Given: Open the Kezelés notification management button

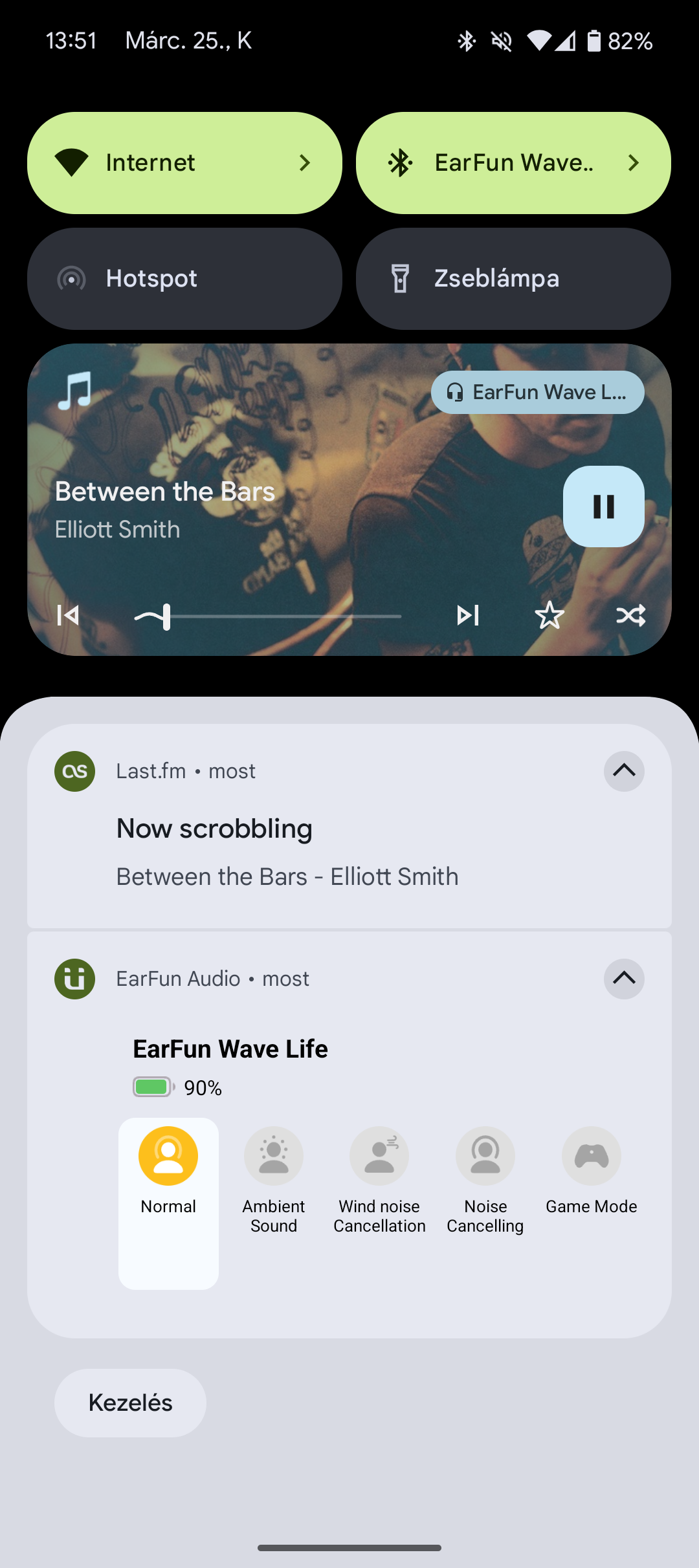Looking at the screenshot, I should tap(130, 1403).
